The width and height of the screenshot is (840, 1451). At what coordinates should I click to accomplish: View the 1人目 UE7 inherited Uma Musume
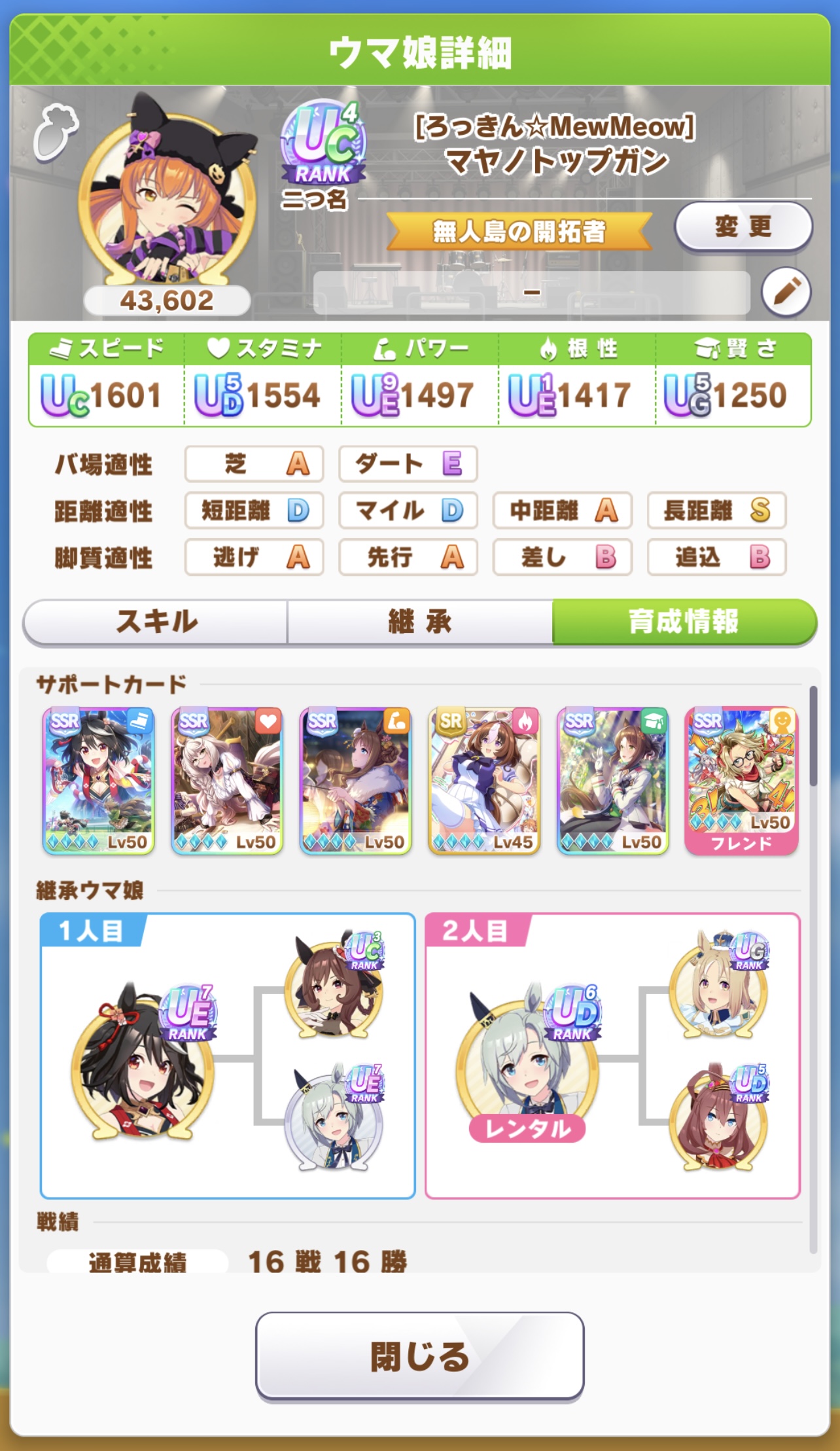tap(144, 1062)
